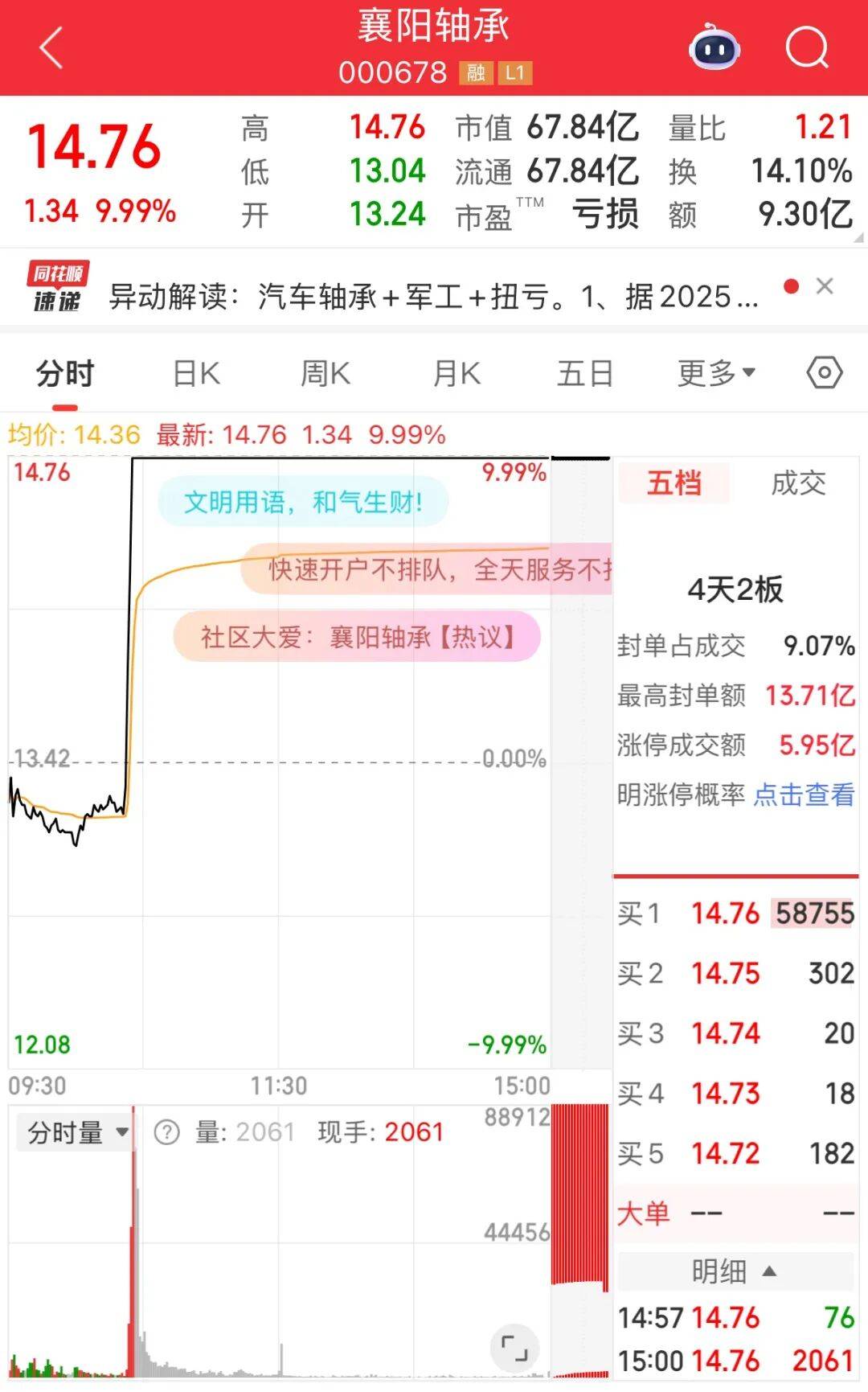Image resolution: width=868 pixels, height=1392 pixels.
Task: Select the 五档 order book tab
Action: 674,483
